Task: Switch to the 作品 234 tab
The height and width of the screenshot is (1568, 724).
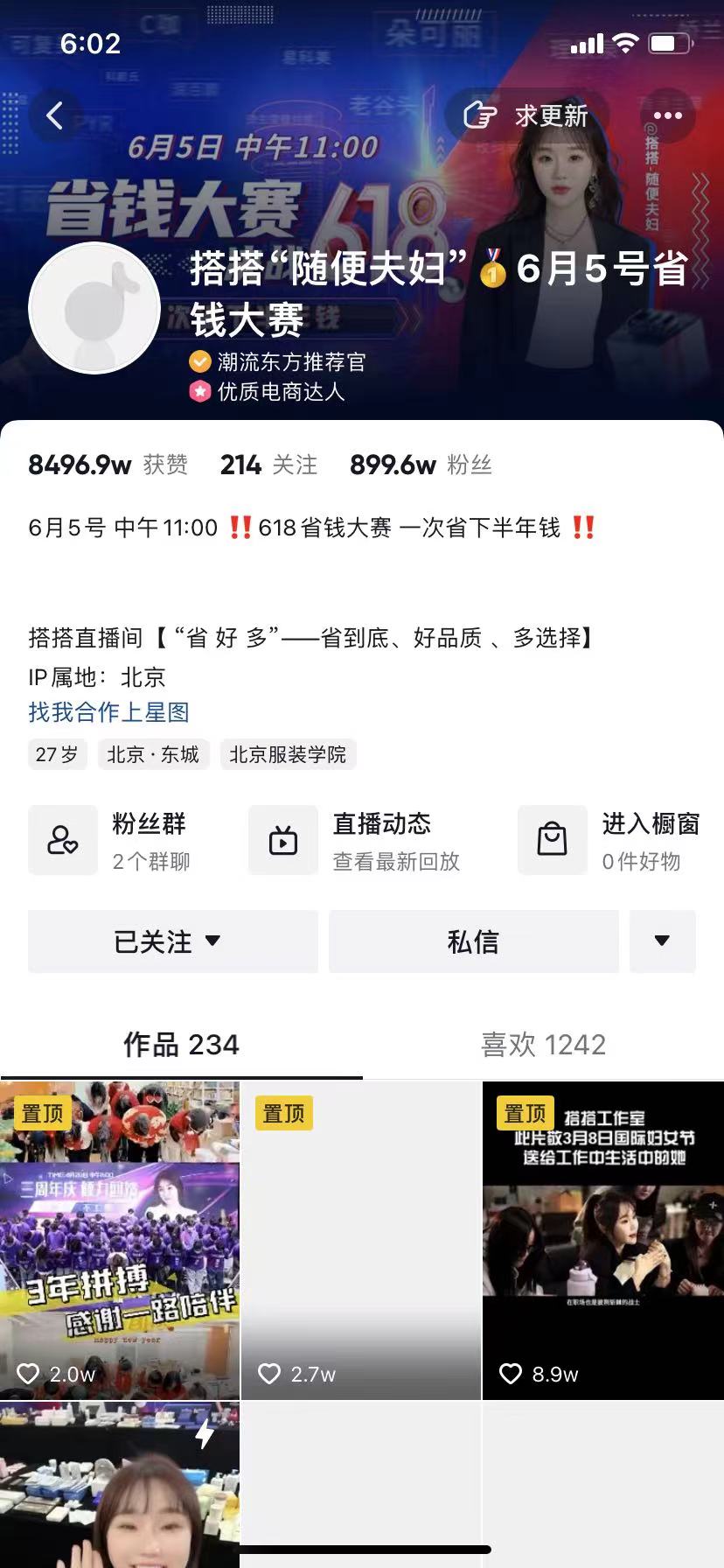Action: click(x=181, y=1044)
